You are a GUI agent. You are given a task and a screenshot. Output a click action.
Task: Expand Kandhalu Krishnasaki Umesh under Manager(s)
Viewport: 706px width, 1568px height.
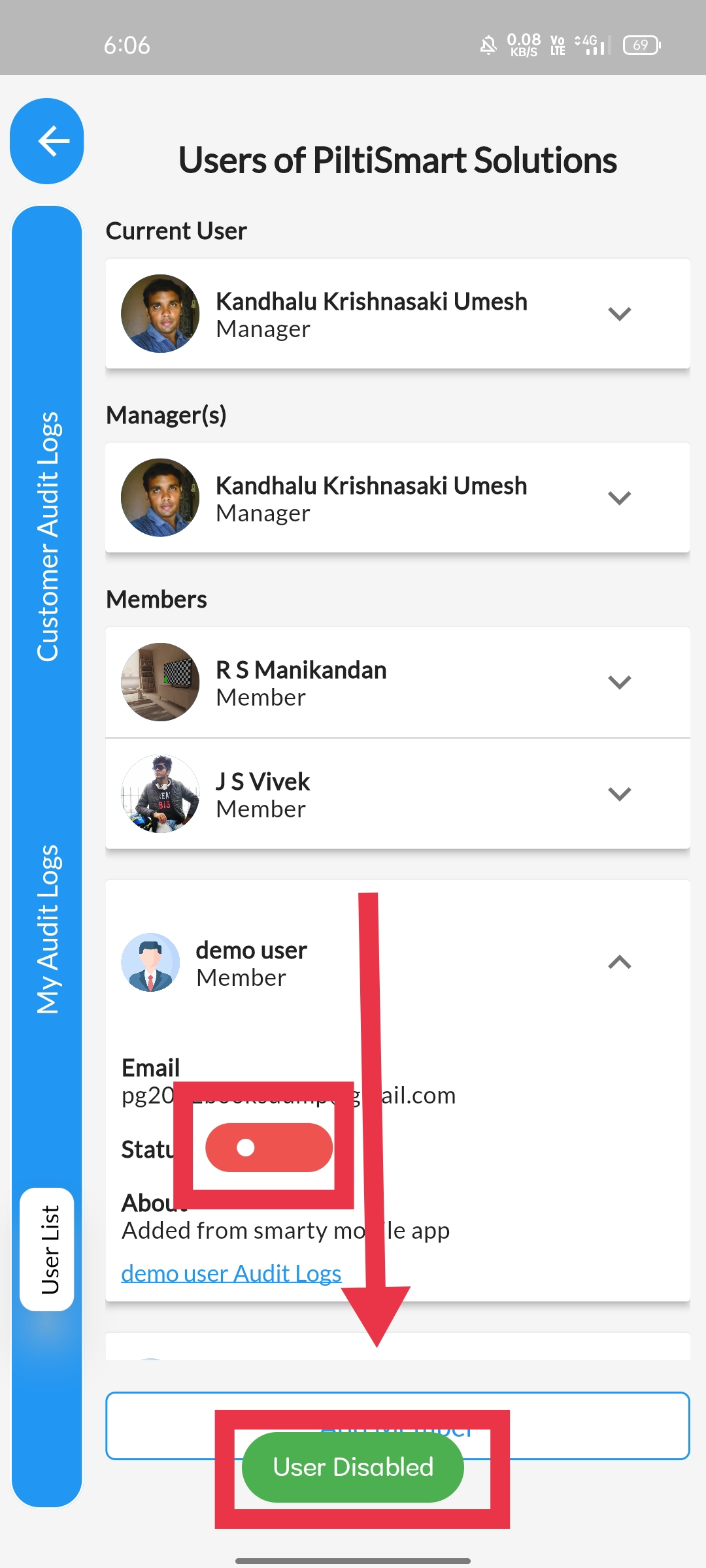point(618,498)
